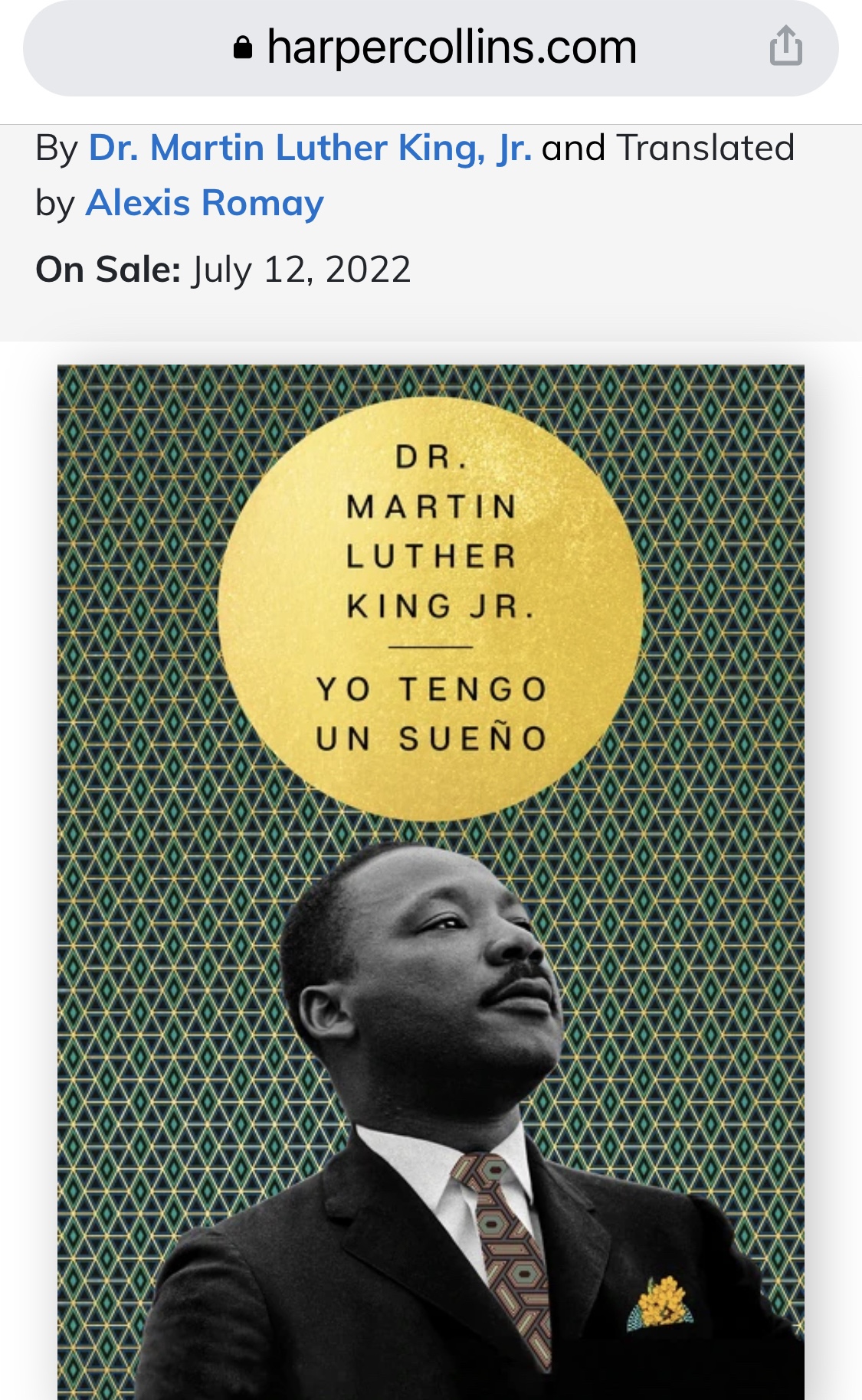Share this page via share icon
Screen dimensions: 862x1400
click(785, 47)
